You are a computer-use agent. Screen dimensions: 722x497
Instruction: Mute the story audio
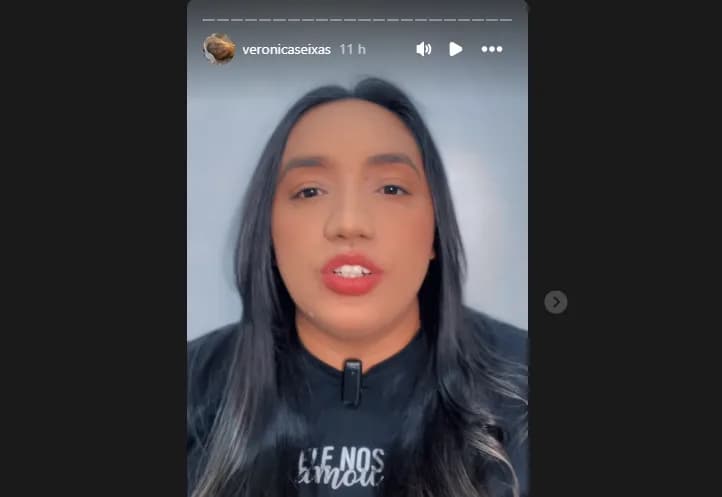[423, 49]
